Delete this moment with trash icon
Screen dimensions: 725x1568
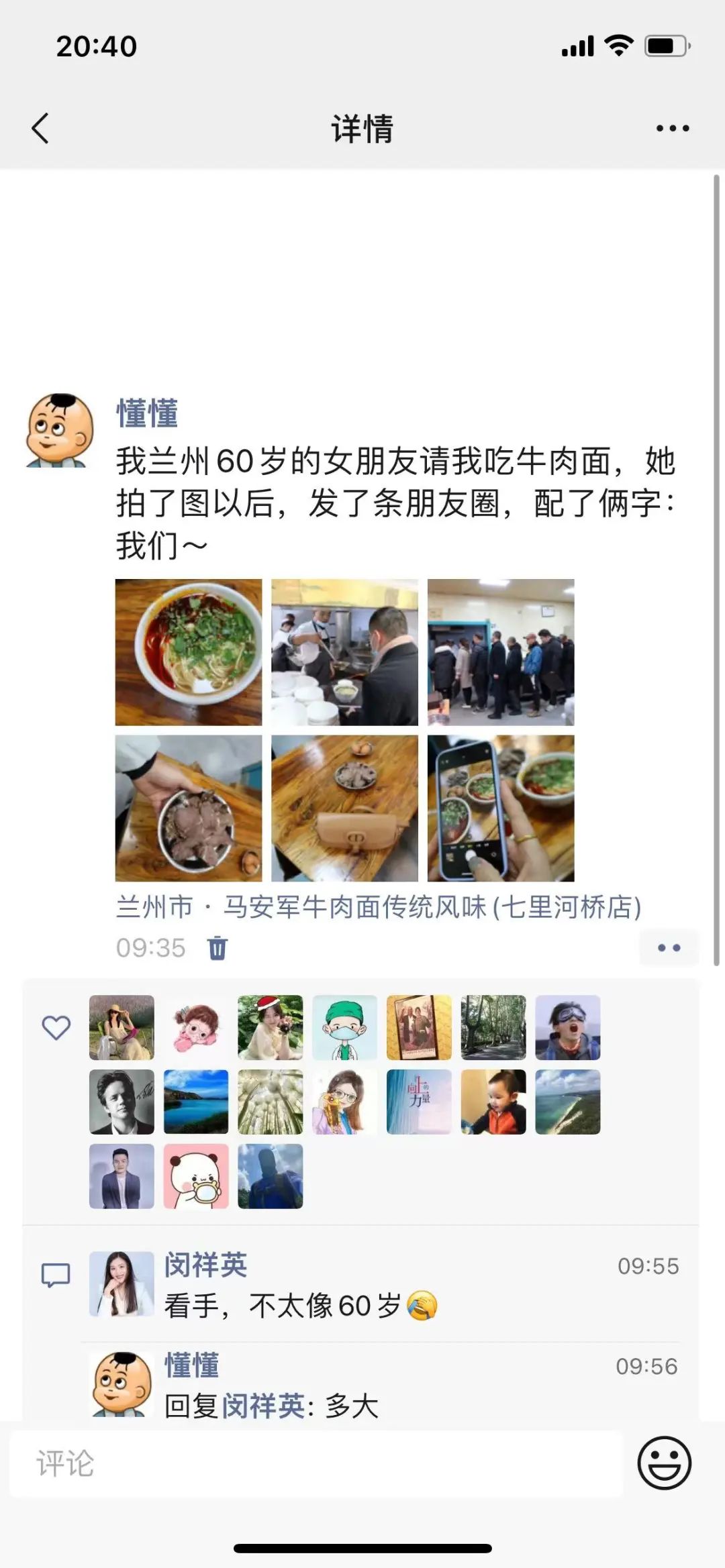[x=217, y=948]
